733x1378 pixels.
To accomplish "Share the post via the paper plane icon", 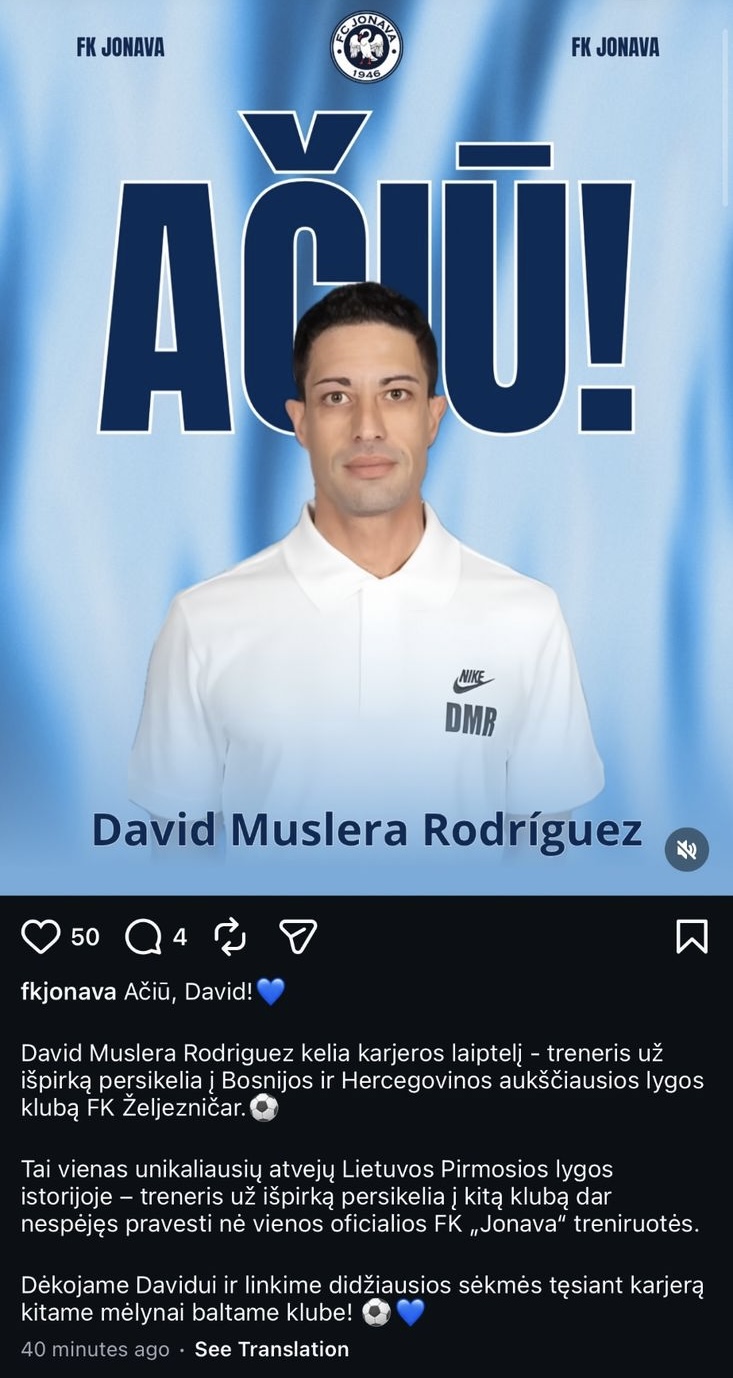I will 298,936.
